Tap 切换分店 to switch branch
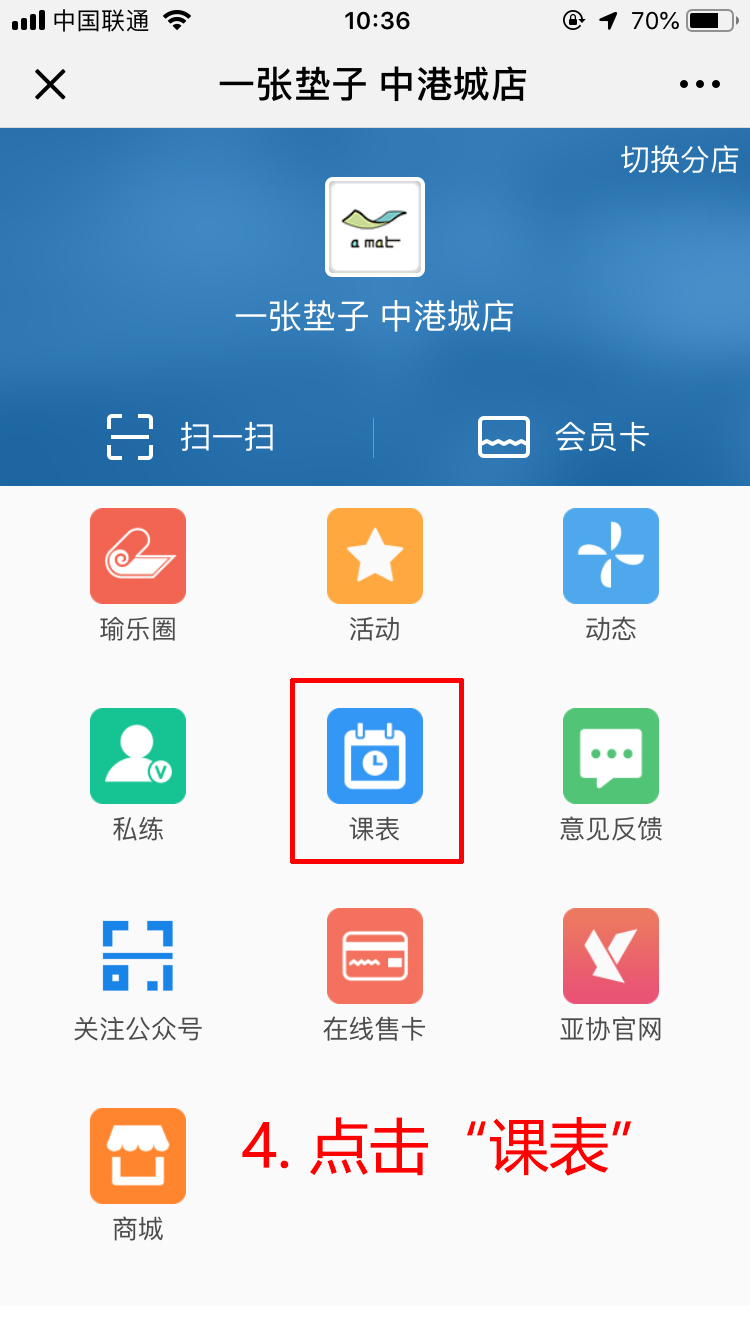The image size is (750, 1334). click(x=680, y=160)
